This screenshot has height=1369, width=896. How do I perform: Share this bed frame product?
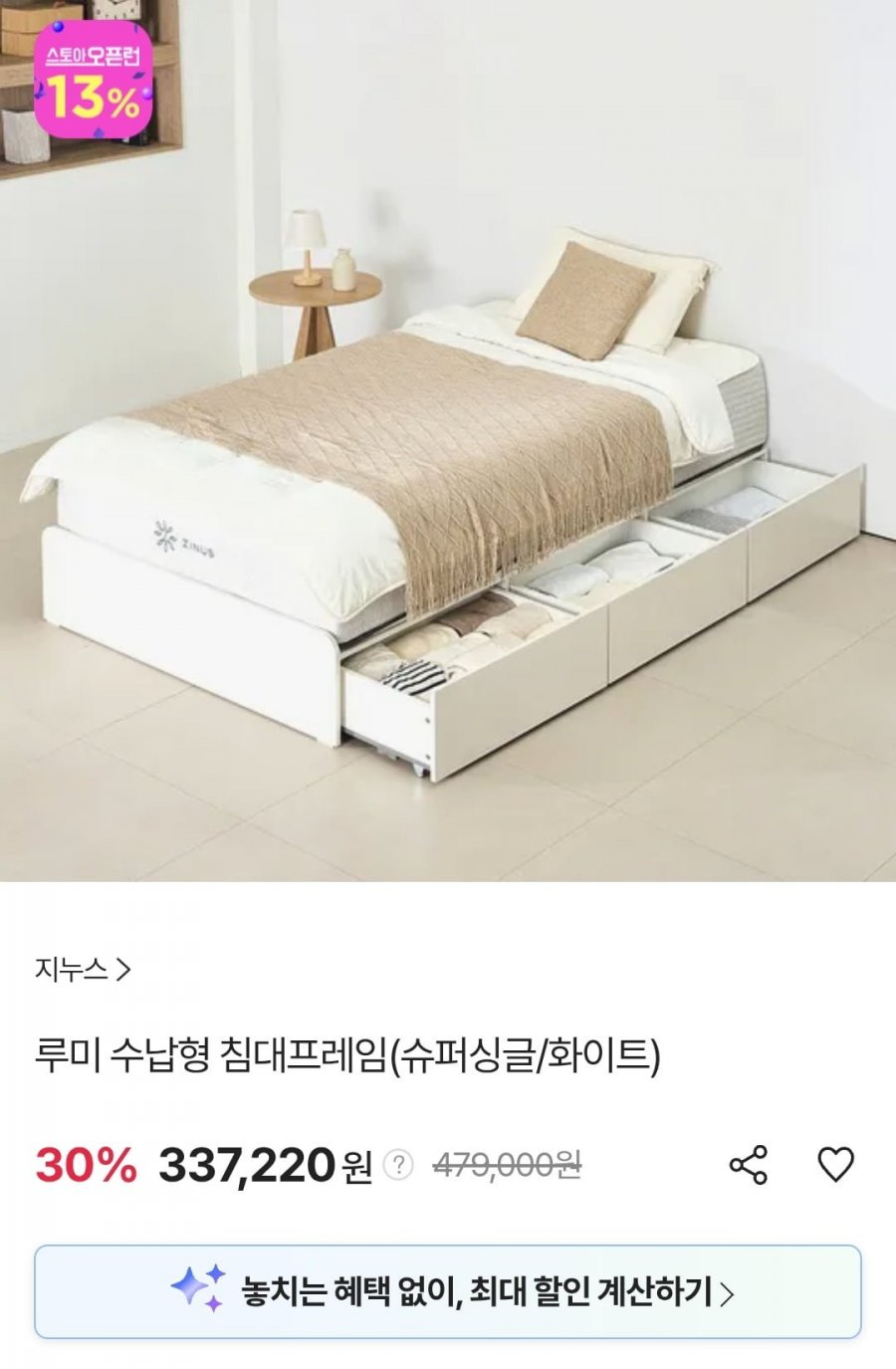748,1164
